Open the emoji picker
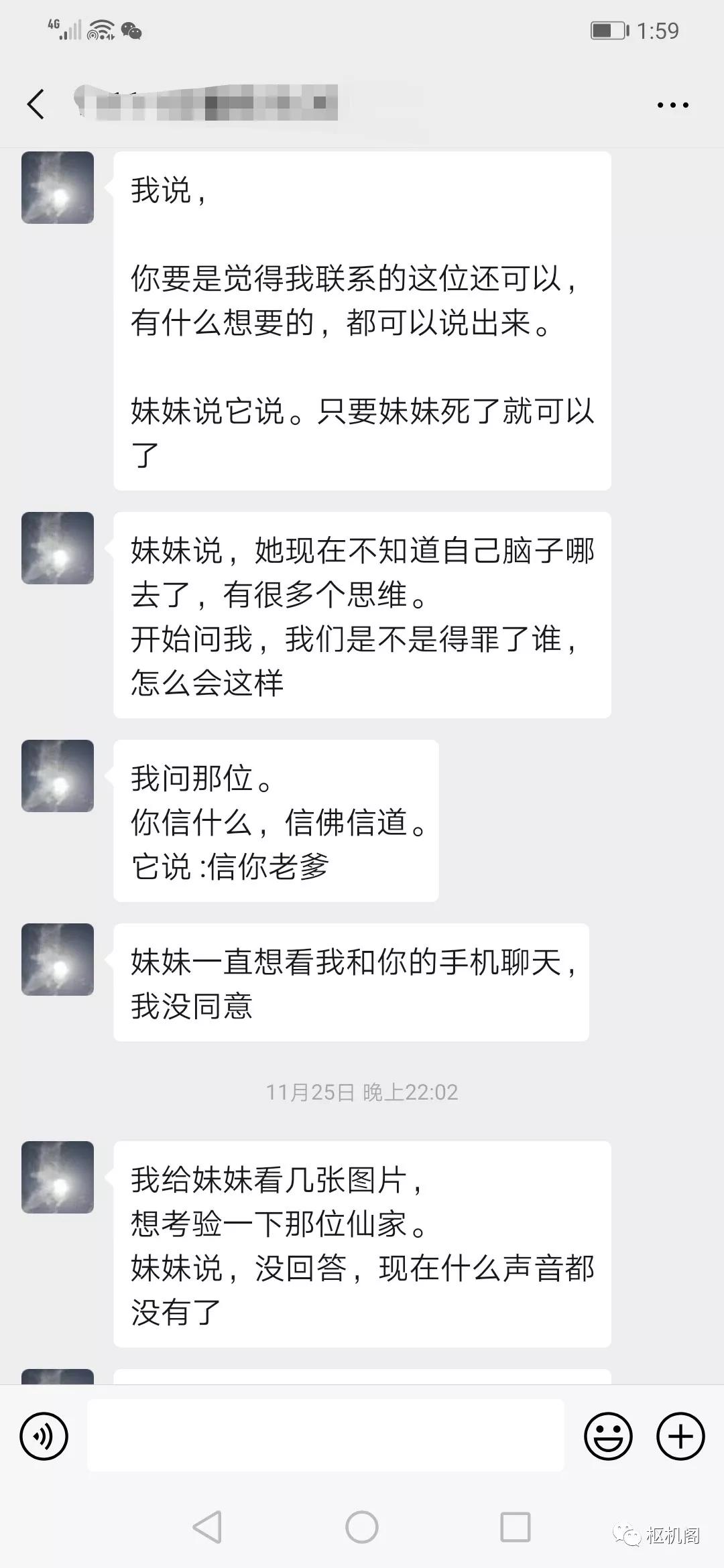Image resolution: width=724 pixels, height=1568 pixels. (x=608, y=1436)
